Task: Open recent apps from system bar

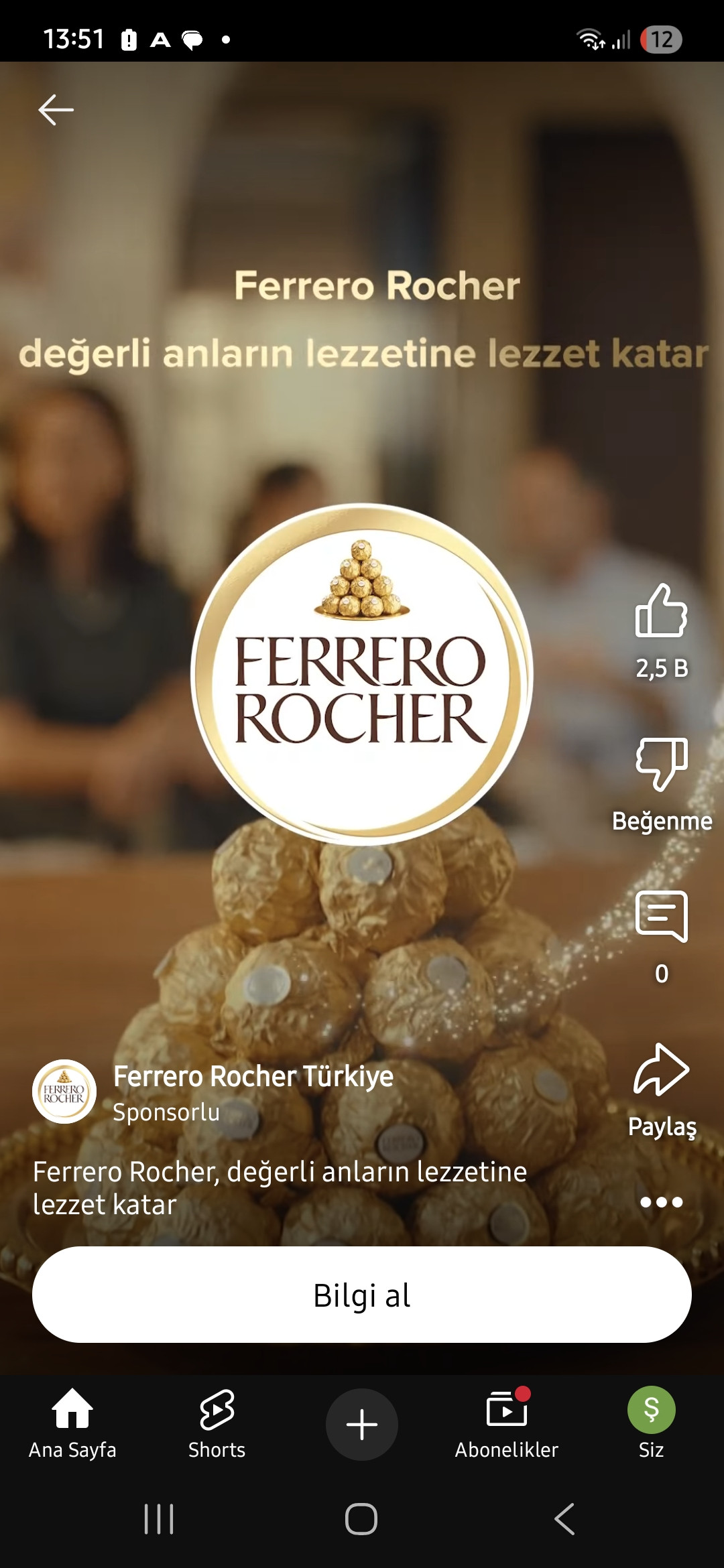Action: tap(159, 1519)
